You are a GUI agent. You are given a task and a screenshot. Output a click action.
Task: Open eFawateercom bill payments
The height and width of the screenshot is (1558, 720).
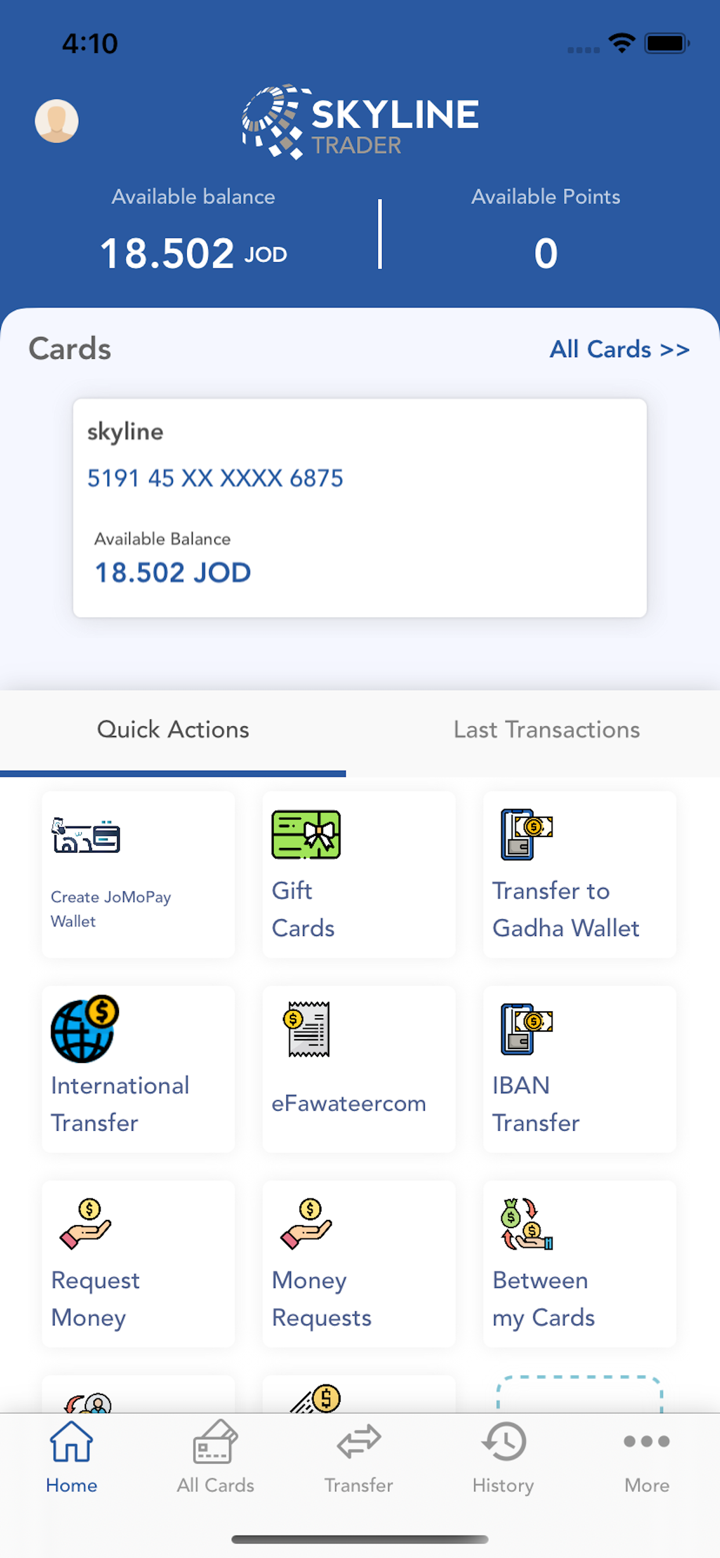pyautogui.click(x=359, y=1069)
